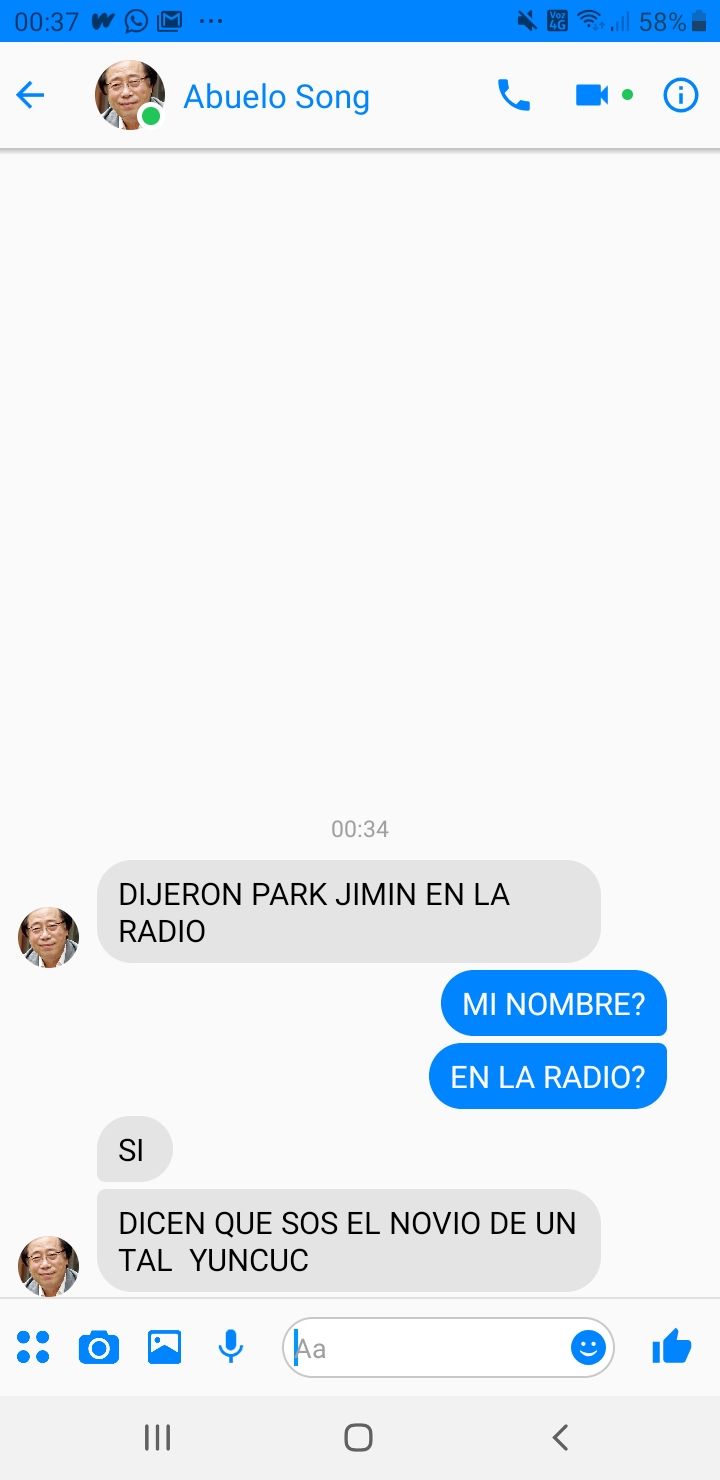The width and height of the screenshot is (720, 1480).
Task: Open the photo gallery picker
Action: (x=165, y=1348)
